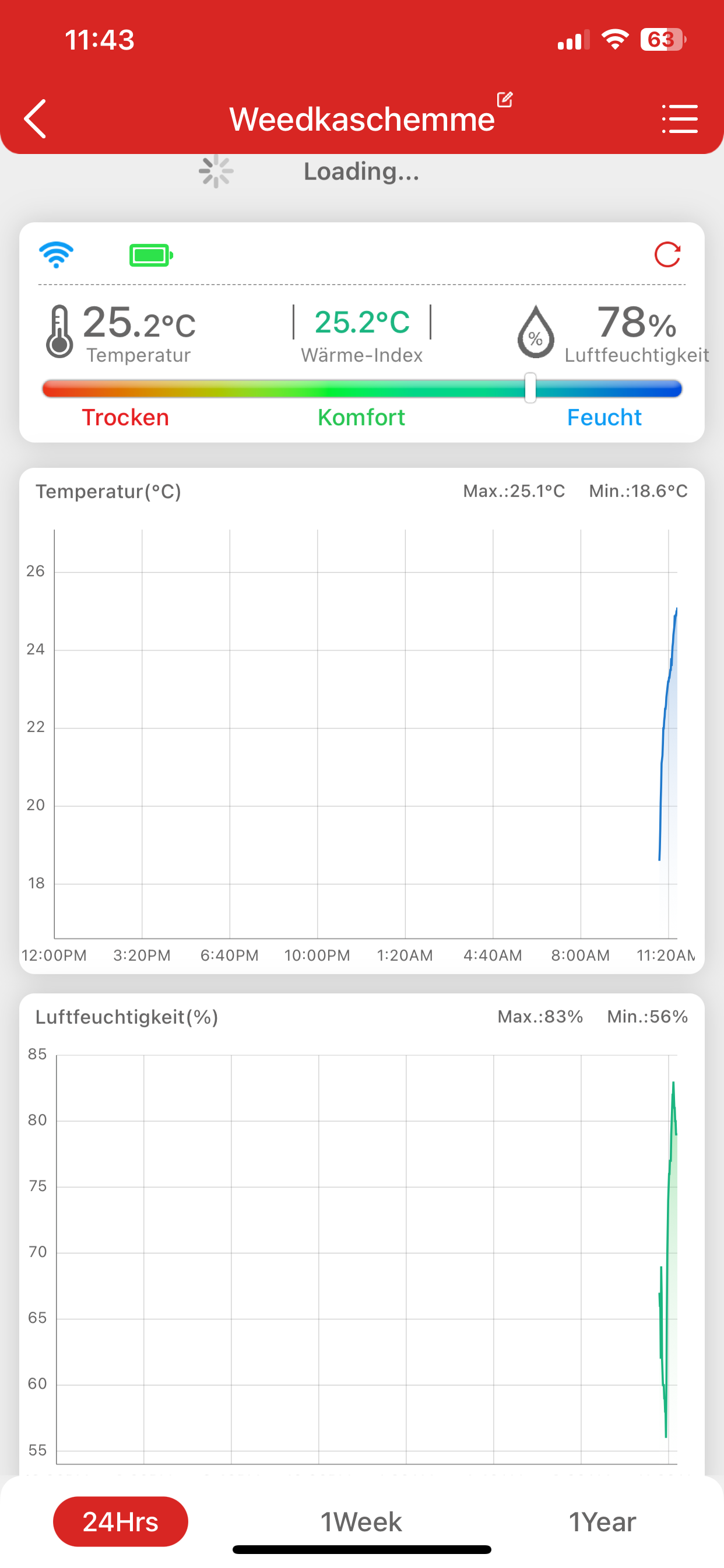Image resolution: width=724 pixels, height=1568 pixels.
Task: Switch to the 1Week view
Action: coord(361,1522)
